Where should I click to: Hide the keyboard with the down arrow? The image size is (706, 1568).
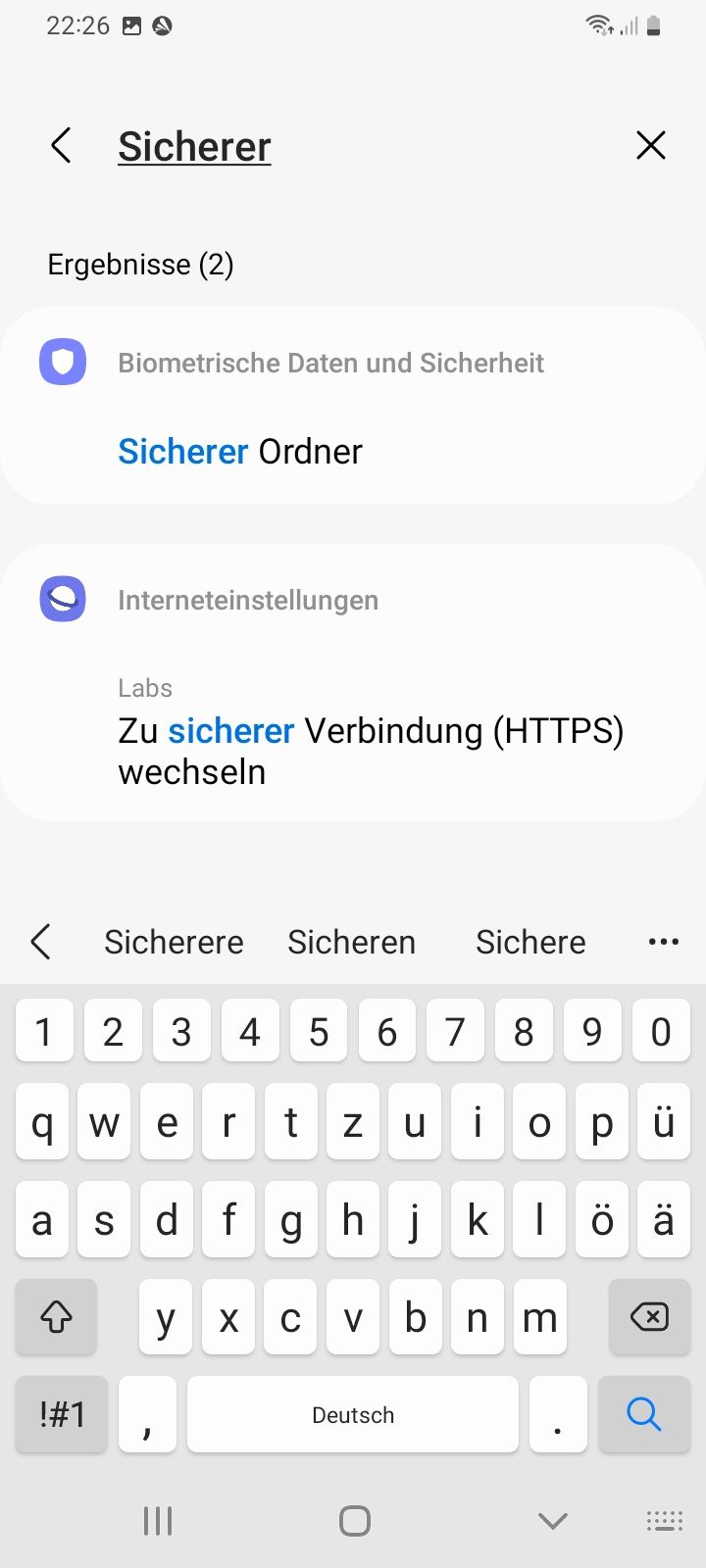tap(553, 1521)
